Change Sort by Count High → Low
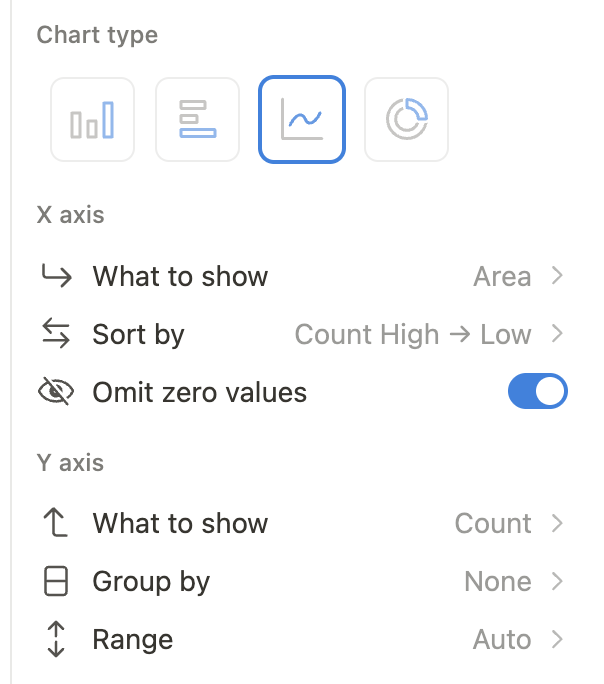The width and height of the screenshot is (604, 684). [300, 334]
